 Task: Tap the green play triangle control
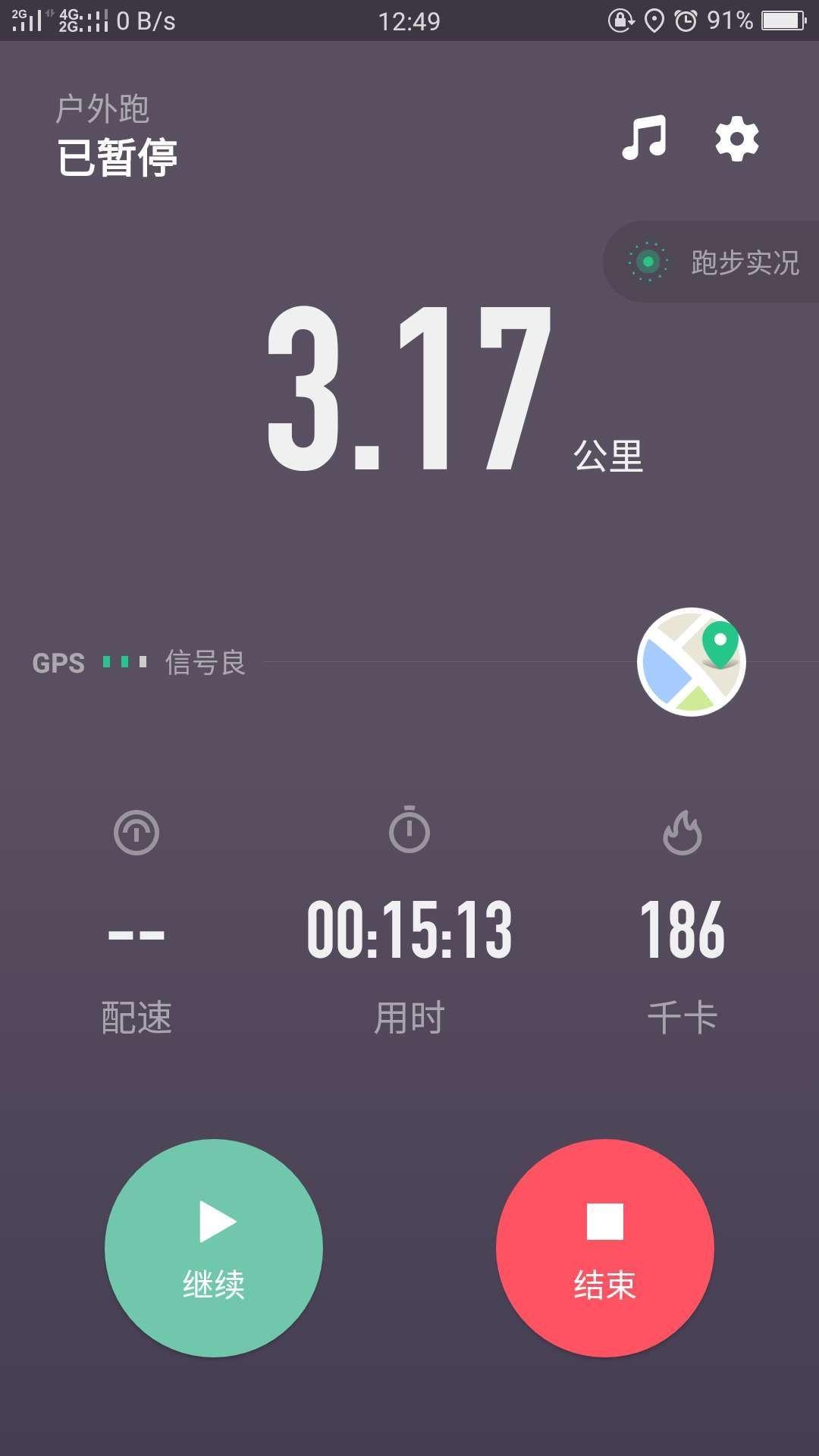[217, 1222]
